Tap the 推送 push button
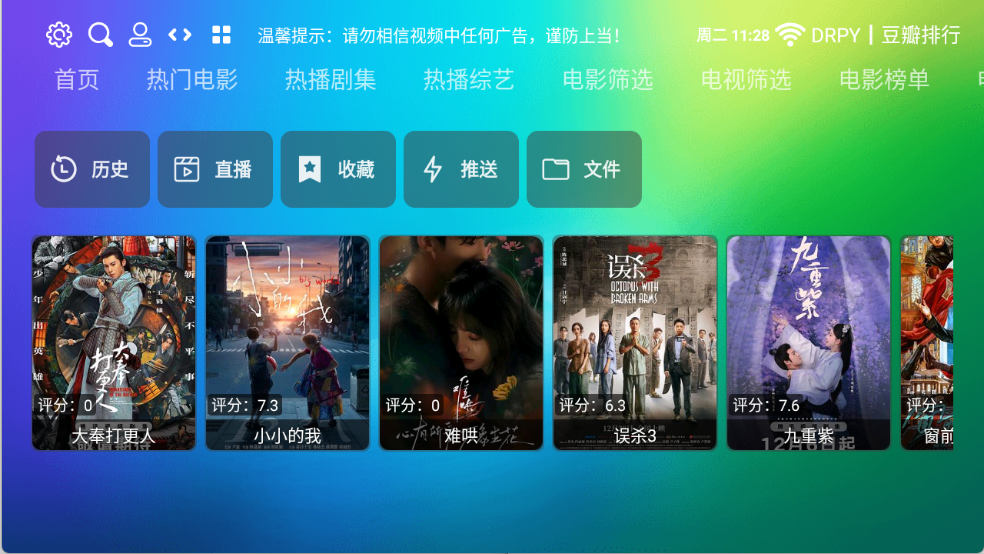 (461, 170)
